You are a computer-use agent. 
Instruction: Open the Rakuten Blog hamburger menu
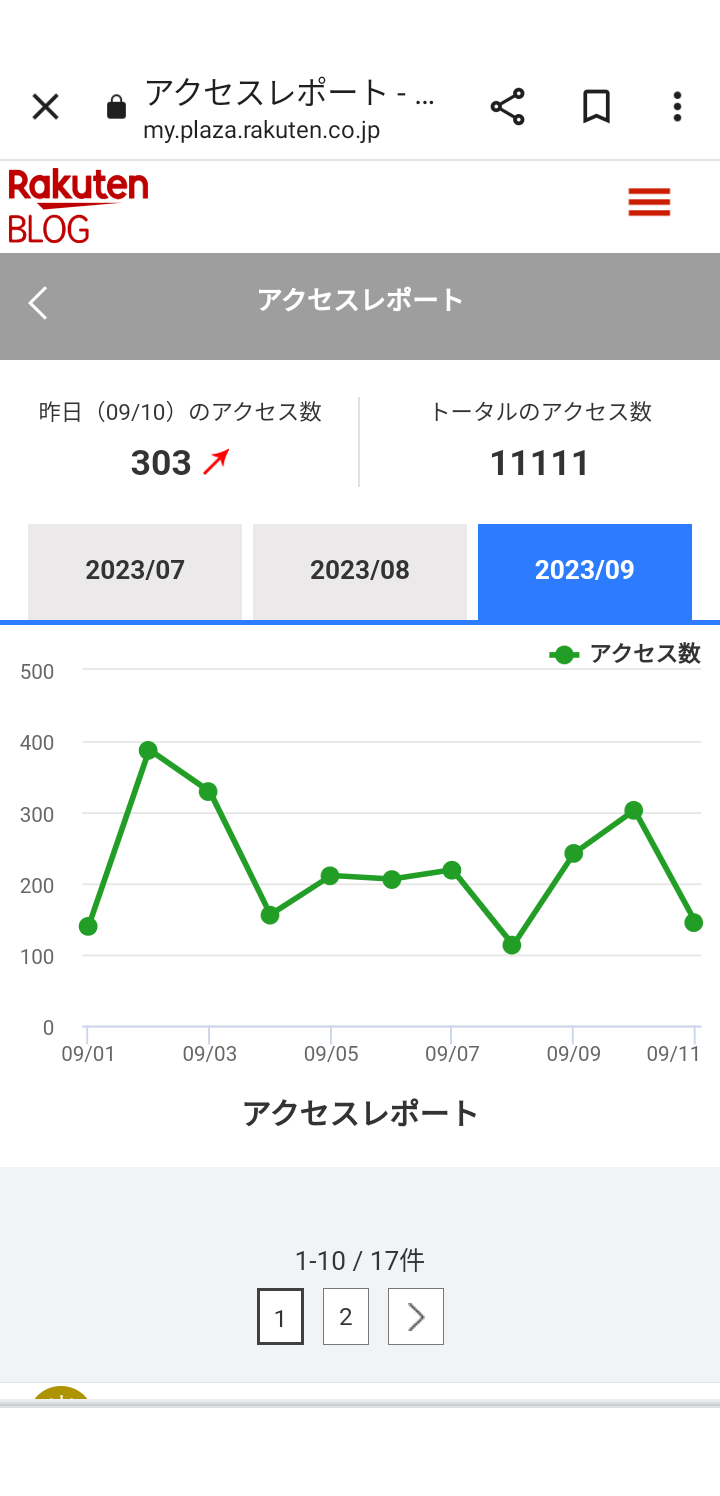pos(649,203)
